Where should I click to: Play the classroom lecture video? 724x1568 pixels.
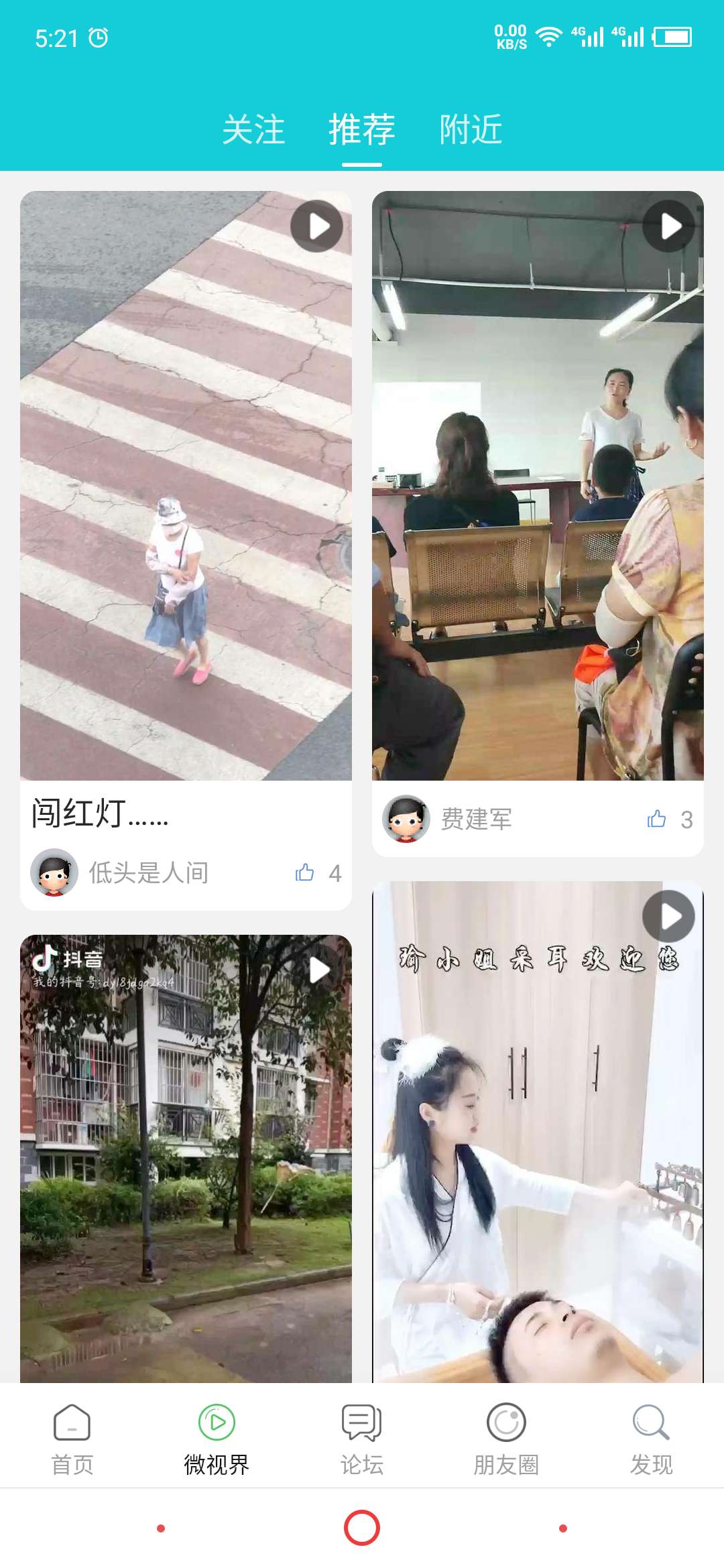(x=667, y=226)
